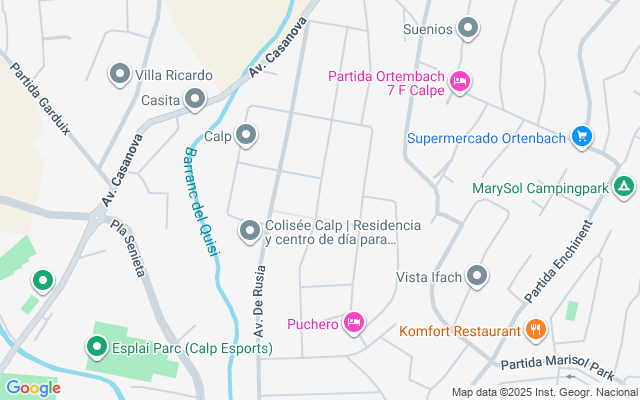Image resolution: width=640 pixels, height=400 pixels.
Task: Tap the Puchero lodging marker
Action: [x=352, y=322]
